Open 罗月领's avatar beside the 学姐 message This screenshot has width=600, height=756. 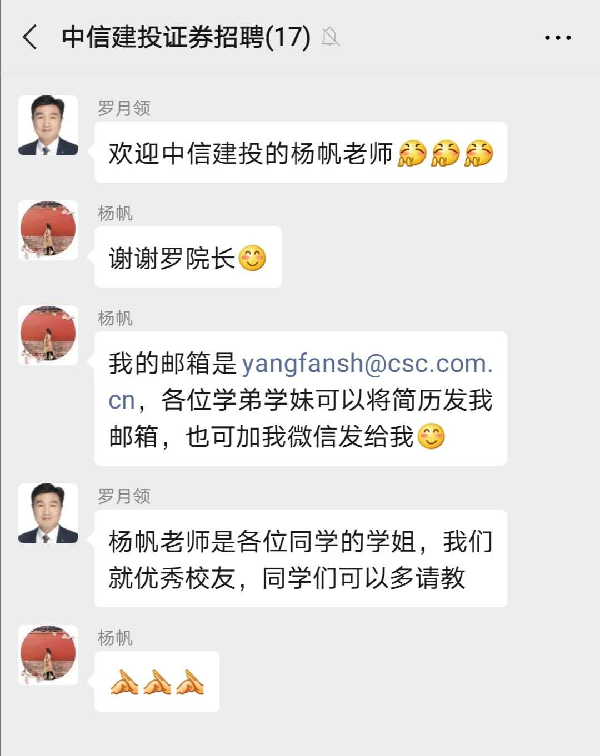point(48,513)
